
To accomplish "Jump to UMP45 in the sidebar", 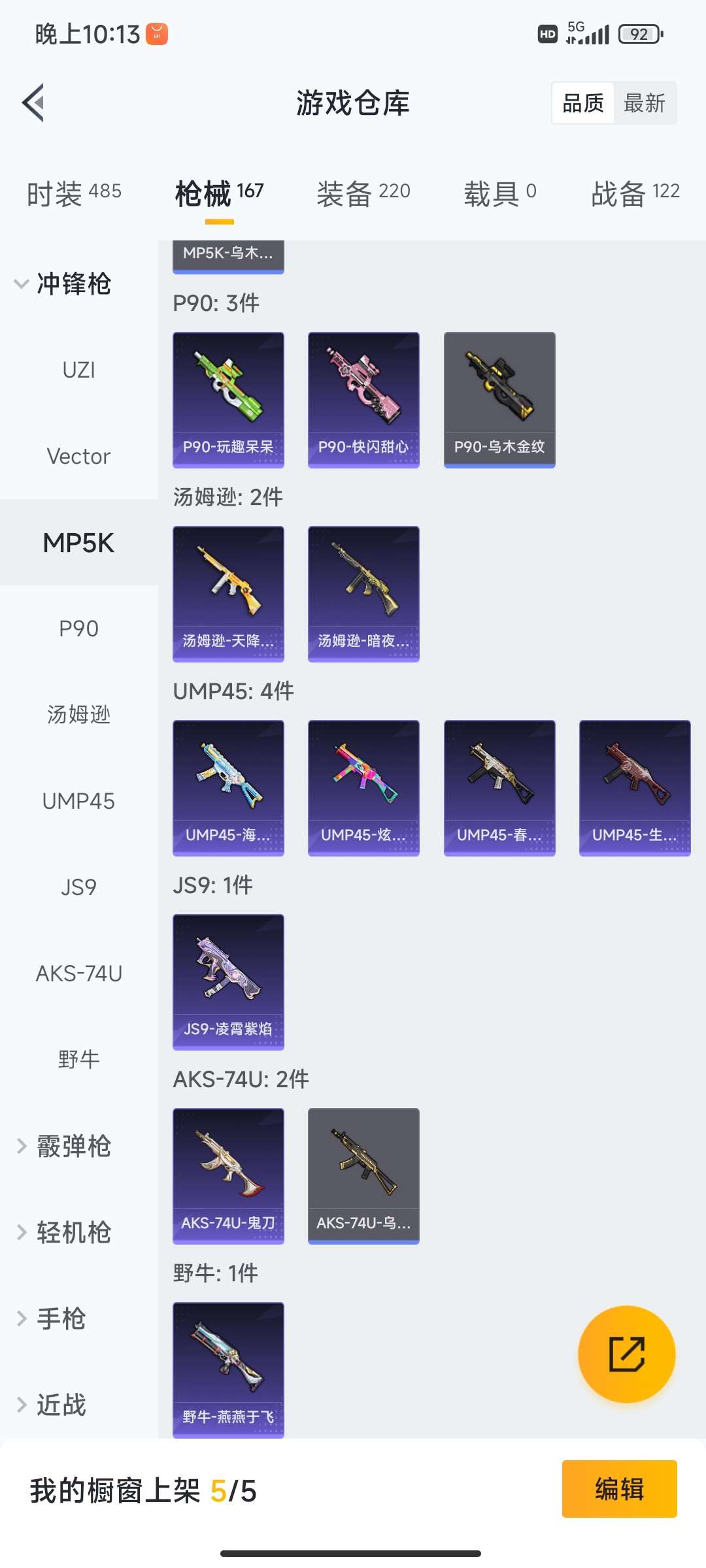I will coord(78,801).
